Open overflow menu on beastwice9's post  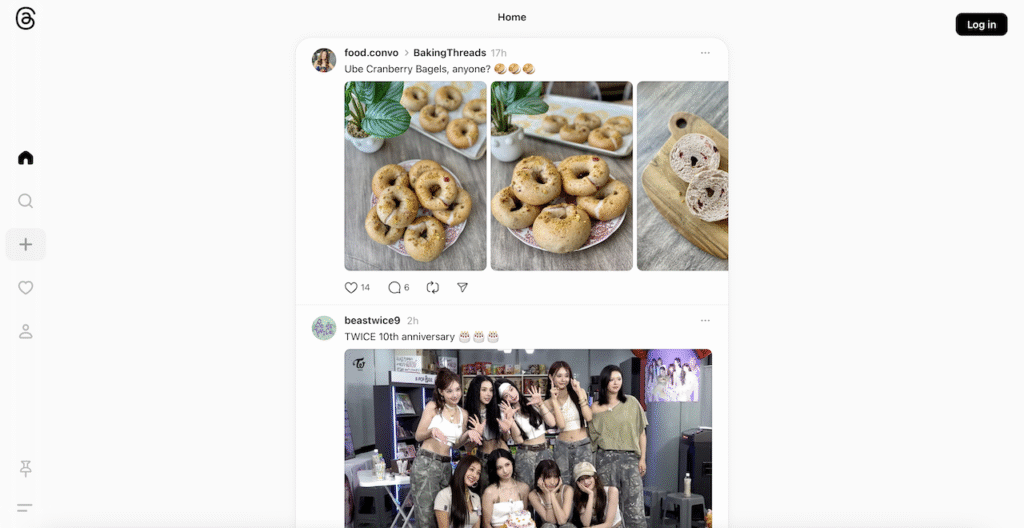tap(705, 320)
